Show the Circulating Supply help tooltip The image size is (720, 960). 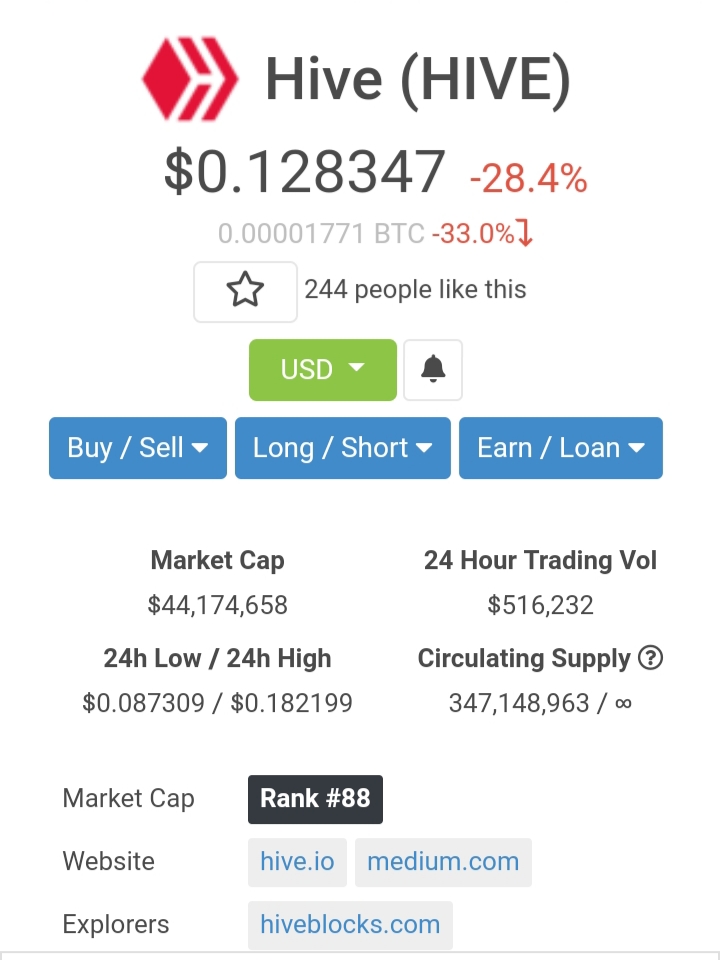tap(651, 658)
